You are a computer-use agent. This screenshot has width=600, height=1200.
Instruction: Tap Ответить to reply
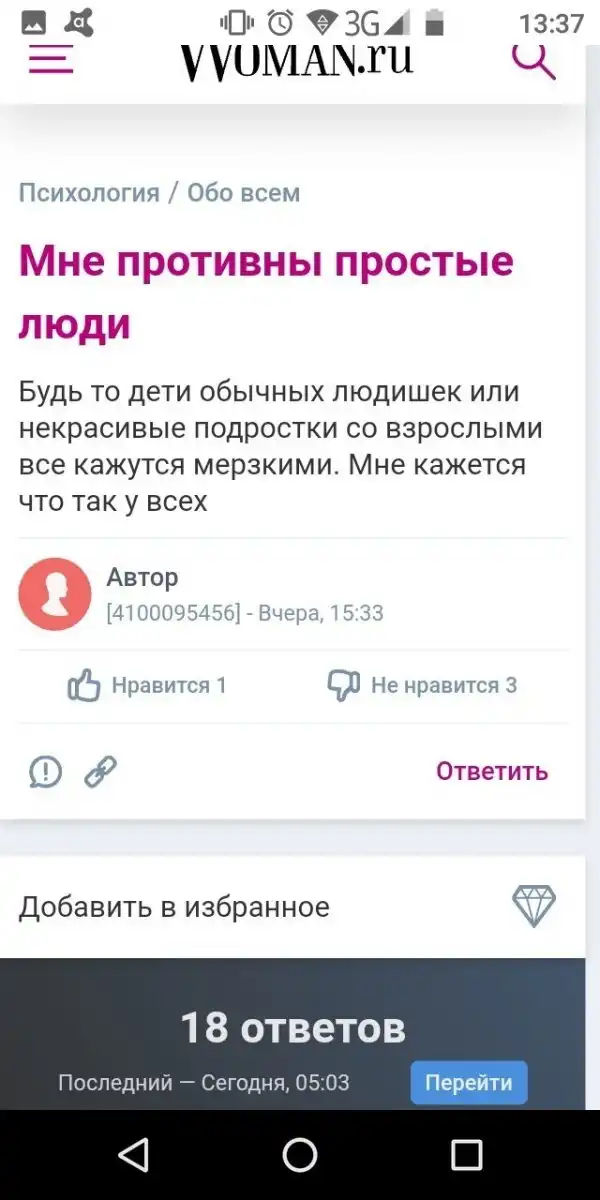coord(491,771)
